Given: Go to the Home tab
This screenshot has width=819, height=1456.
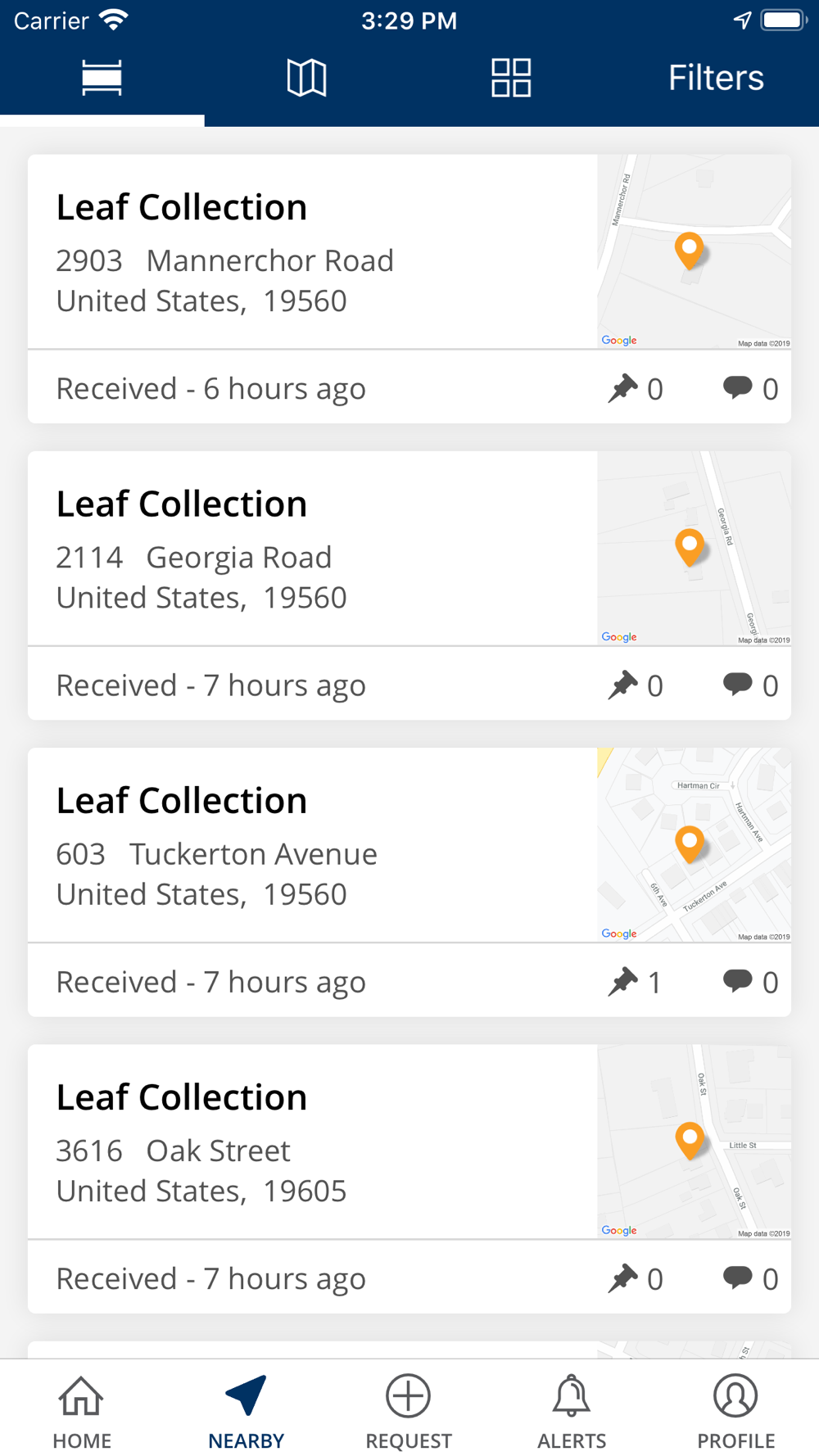Looking at the screenshot, I should 82,1410.
